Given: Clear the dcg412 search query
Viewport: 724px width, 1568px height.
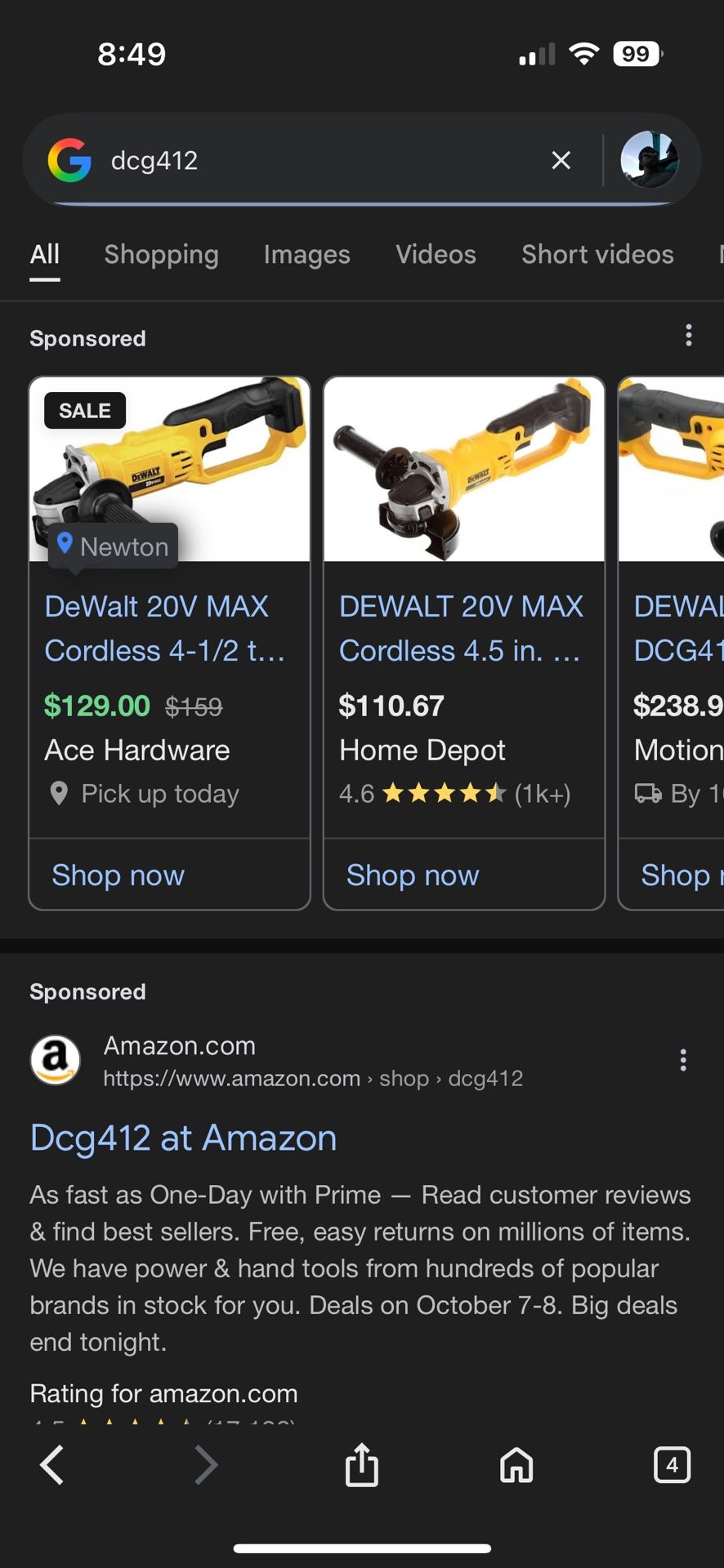Looking at the screenshot, I should point(561,160).
